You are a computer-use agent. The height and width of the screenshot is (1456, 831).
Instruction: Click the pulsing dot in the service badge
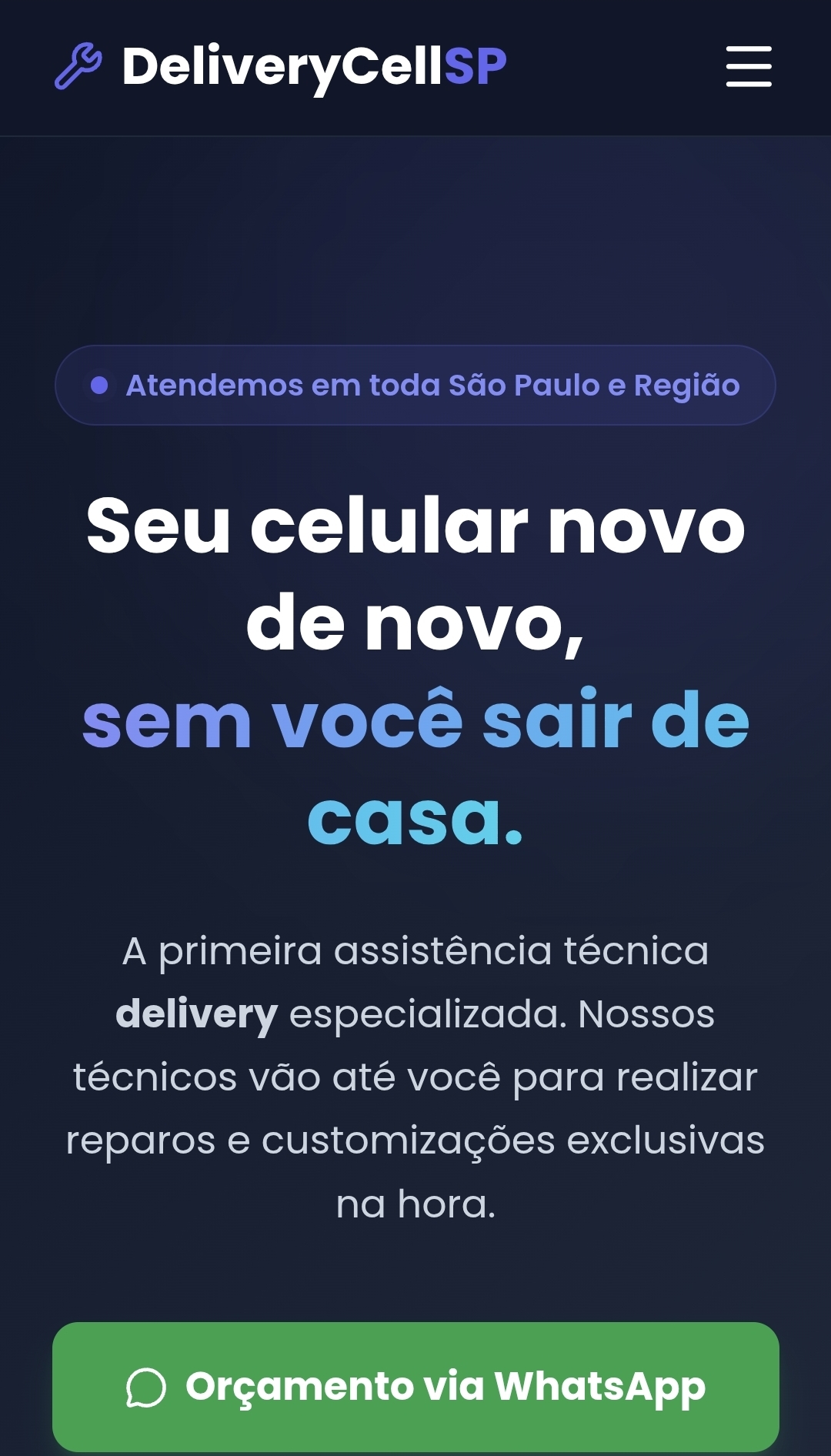98,383
